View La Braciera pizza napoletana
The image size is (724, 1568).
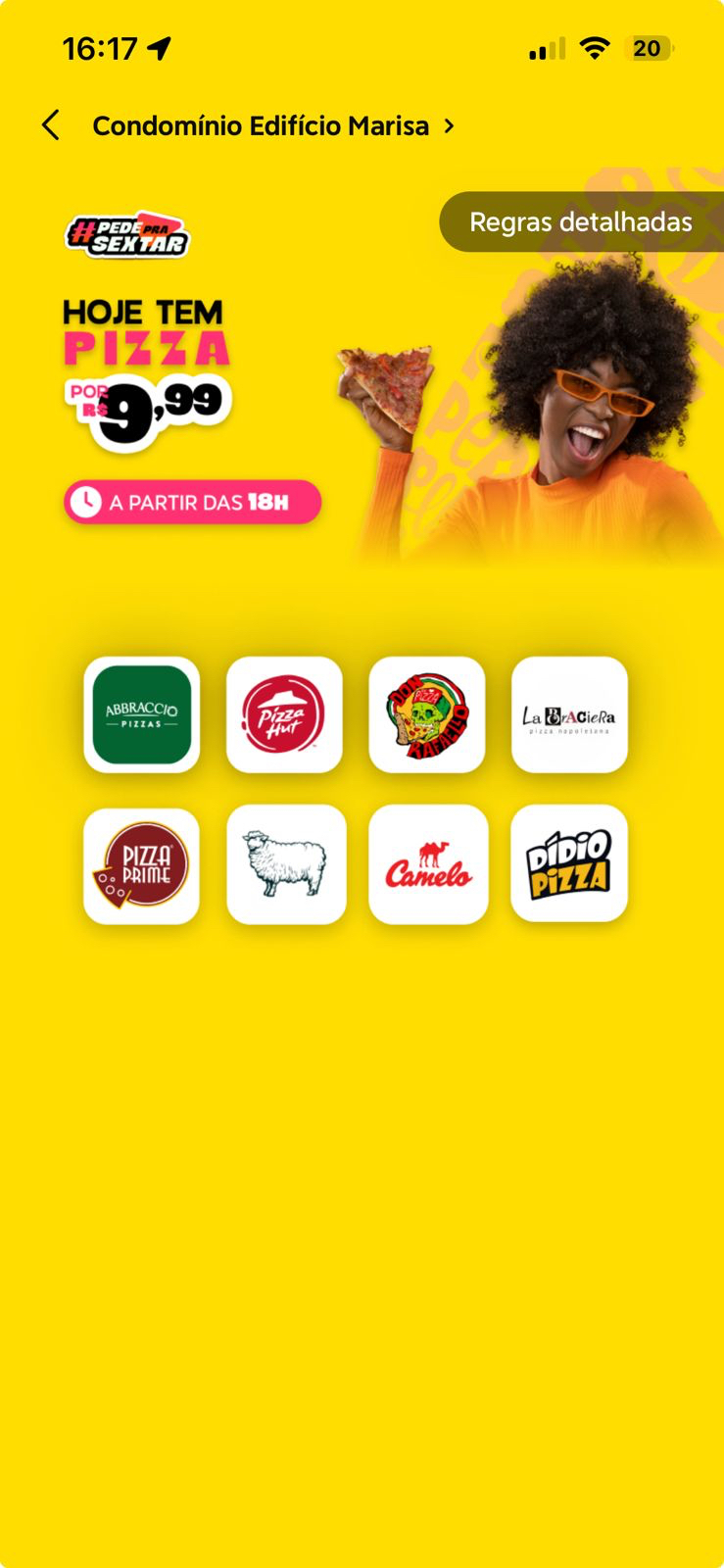[x=569, y=714]
